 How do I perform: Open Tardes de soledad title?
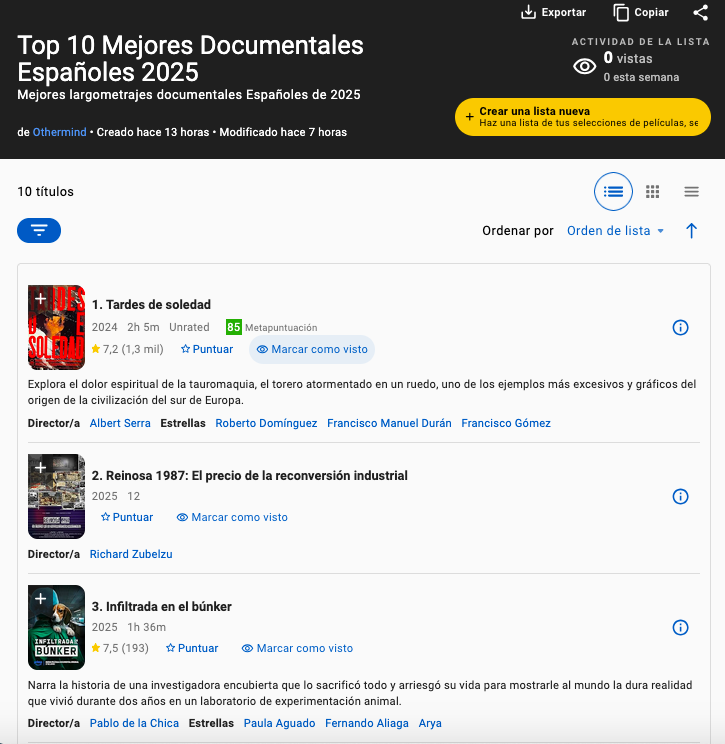click(151, 304)
